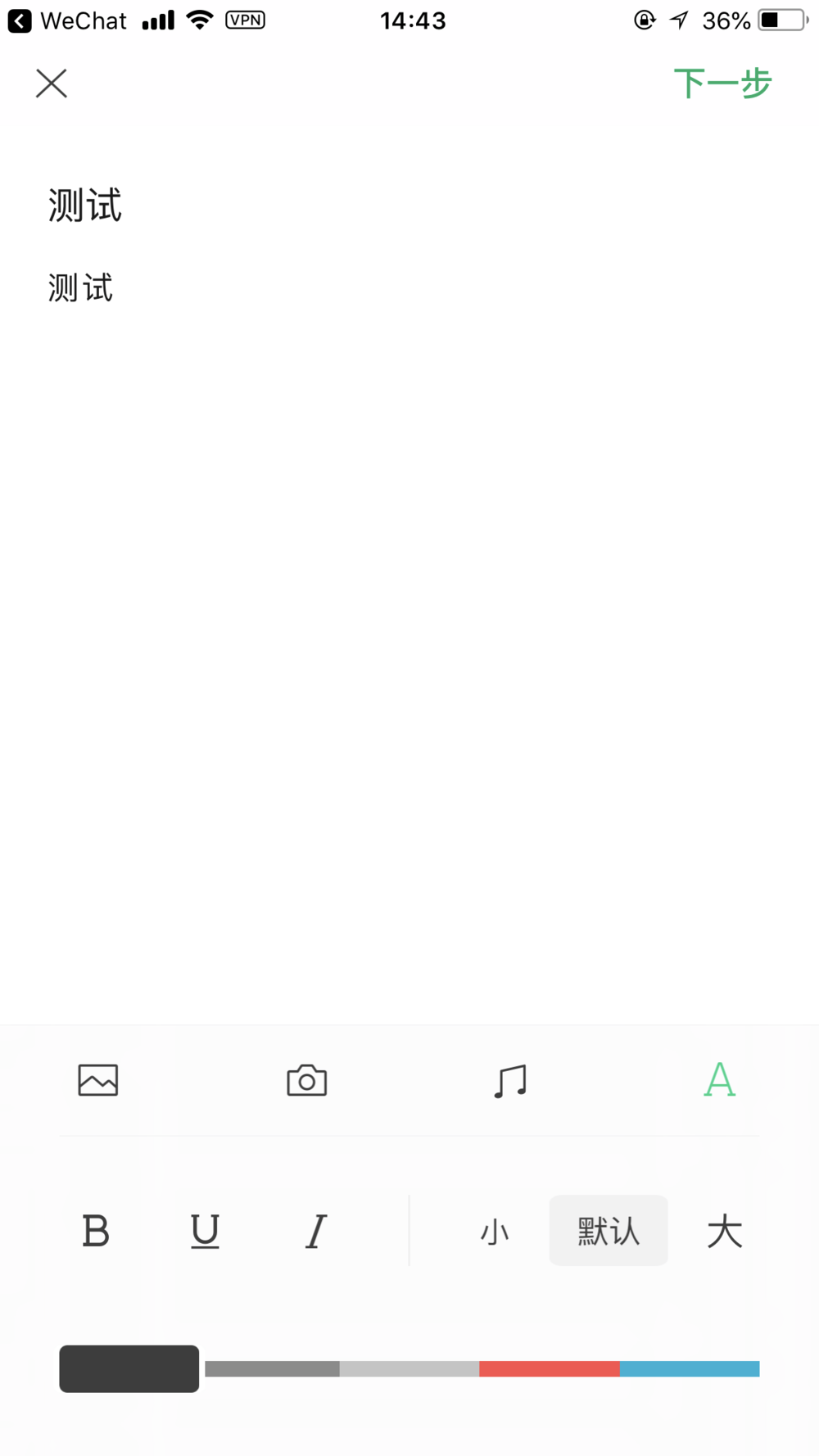
Task: Apply underline formatting with U
Action: (205, 1231)
